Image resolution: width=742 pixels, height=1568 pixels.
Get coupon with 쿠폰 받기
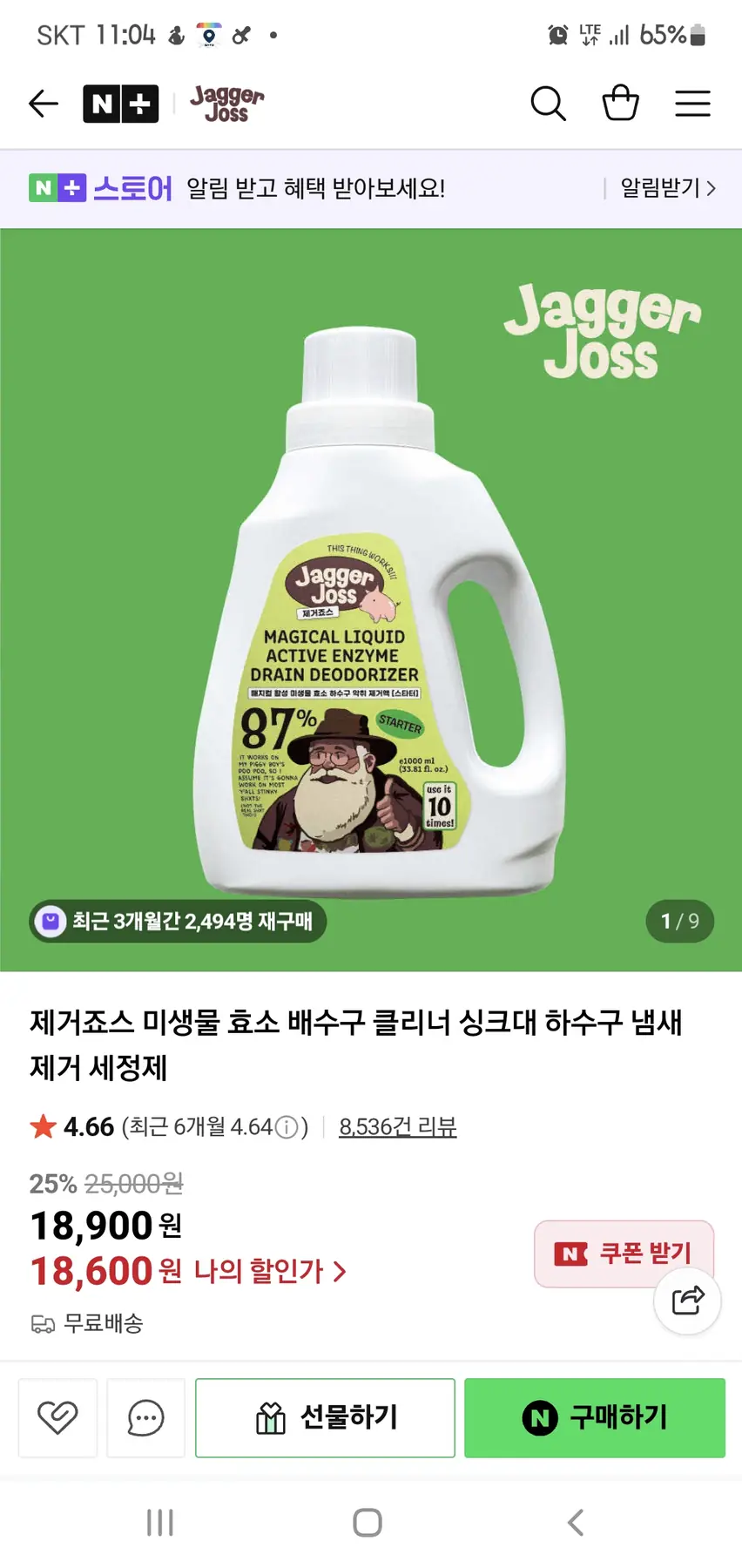(x=624, y=1254)
